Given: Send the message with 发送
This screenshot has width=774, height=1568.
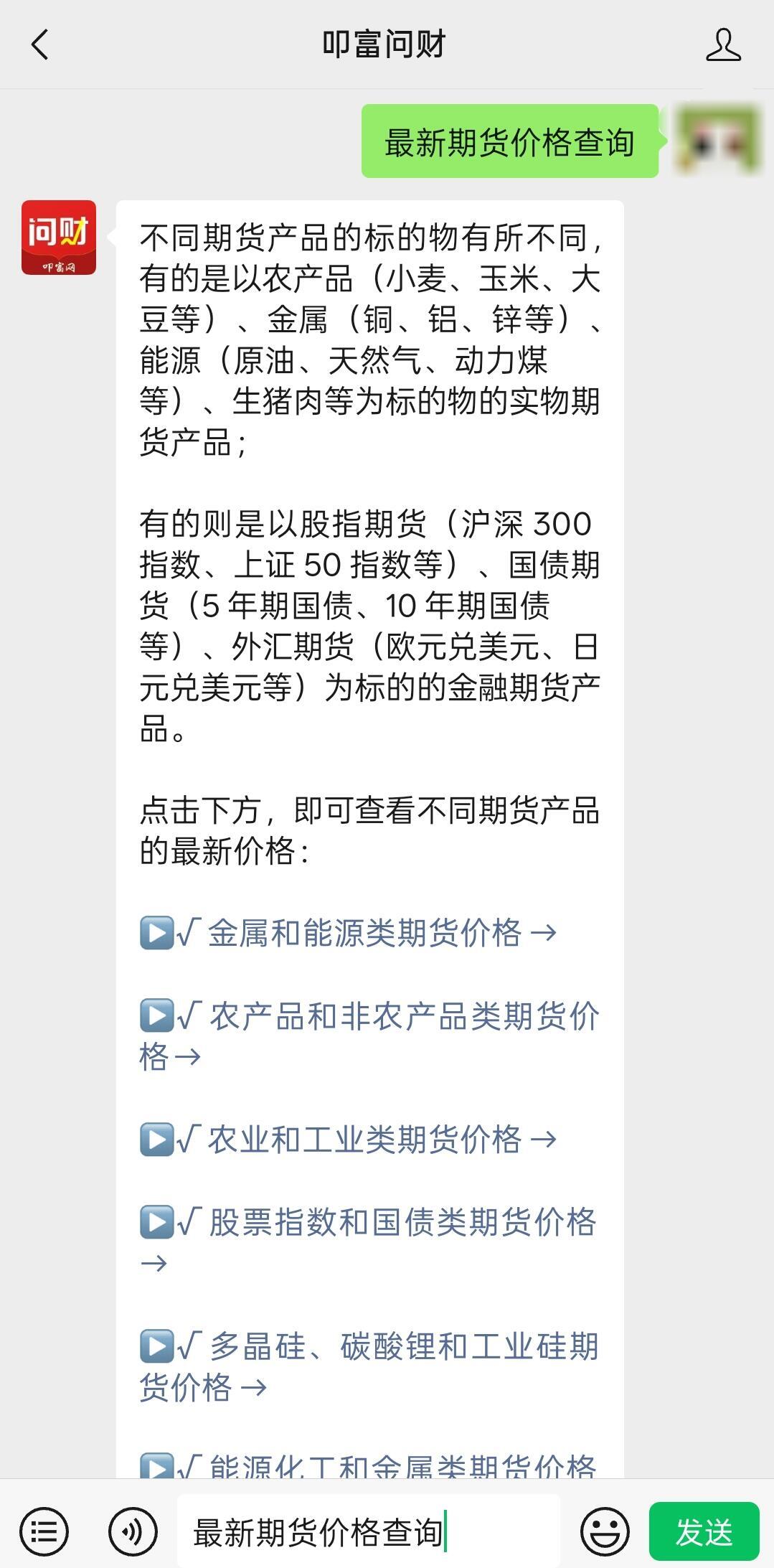Looking at the screenshot, I should click(x=703, y=1533).
